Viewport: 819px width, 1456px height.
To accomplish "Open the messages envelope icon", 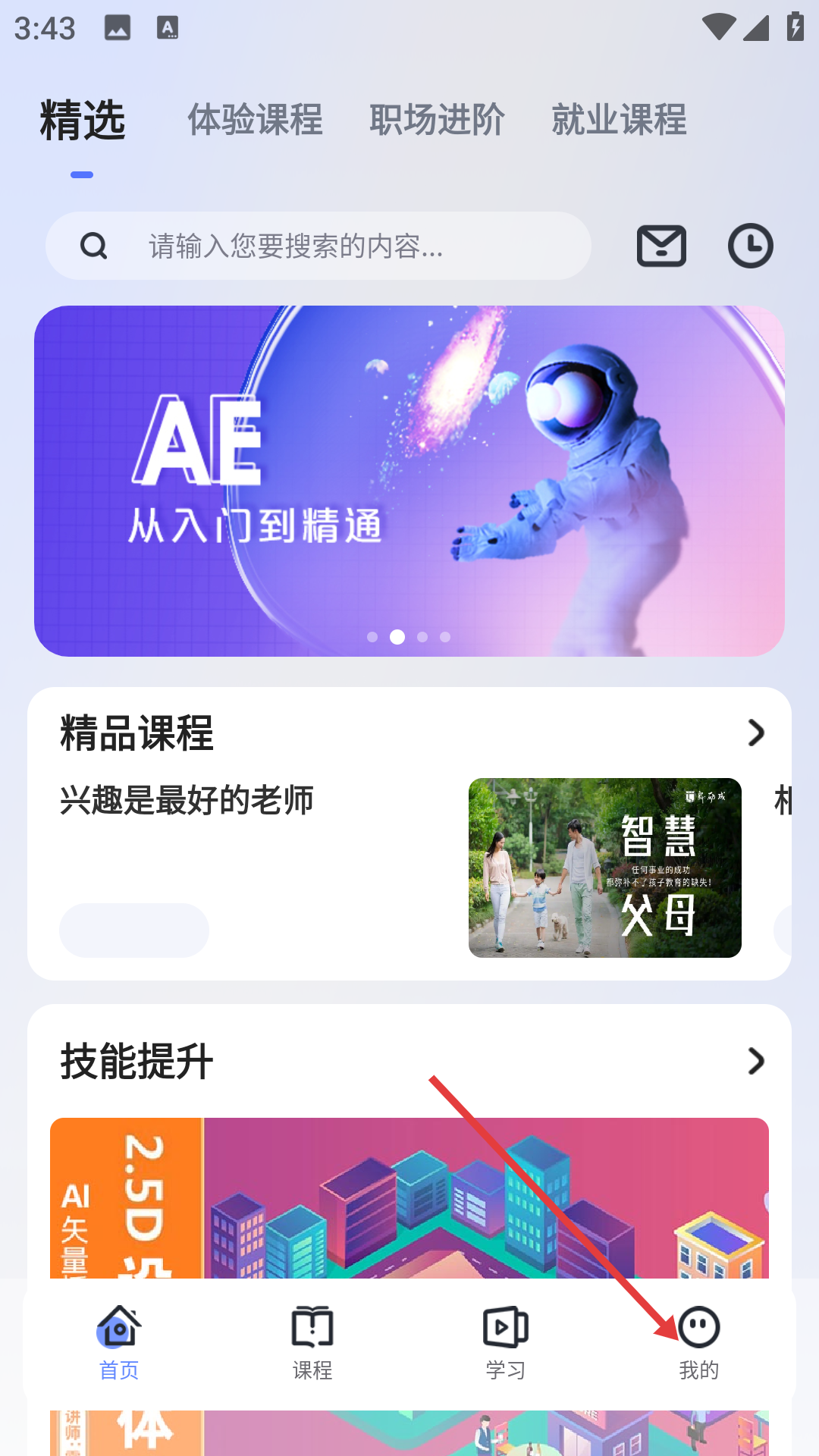I will 661,246.
